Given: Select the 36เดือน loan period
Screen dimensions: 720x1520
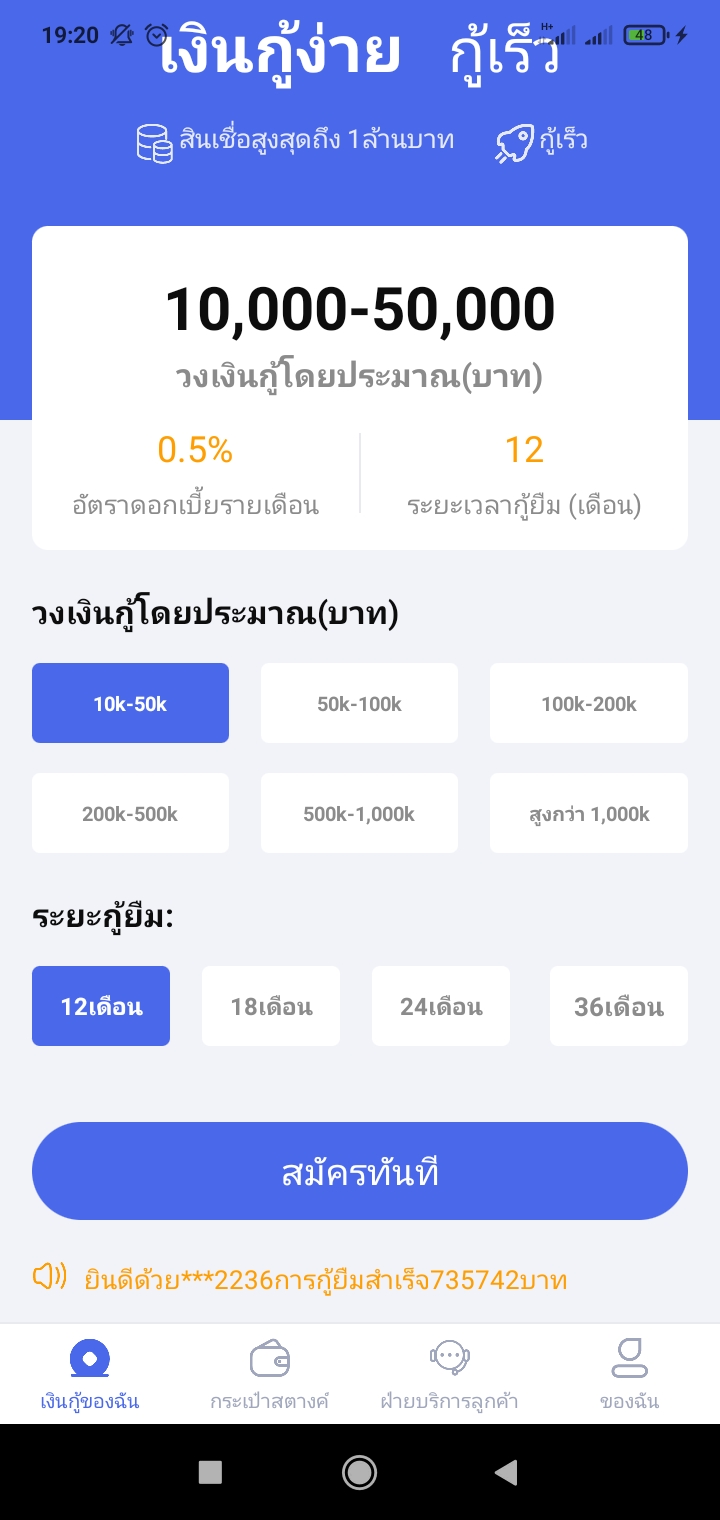Looking at the screenshot, I should 618,1006.
